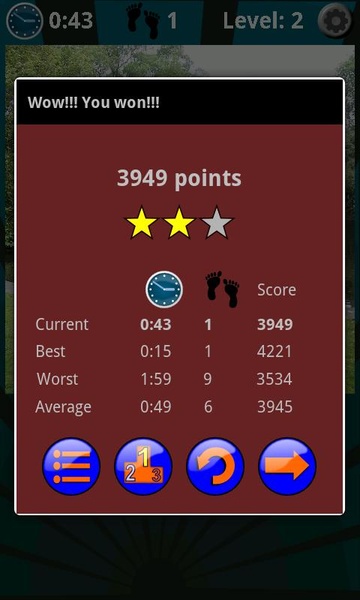The width and height of the screenshot is (360, 600).
Task: Replay the level with the retry arrow
Action: [215, 466]
